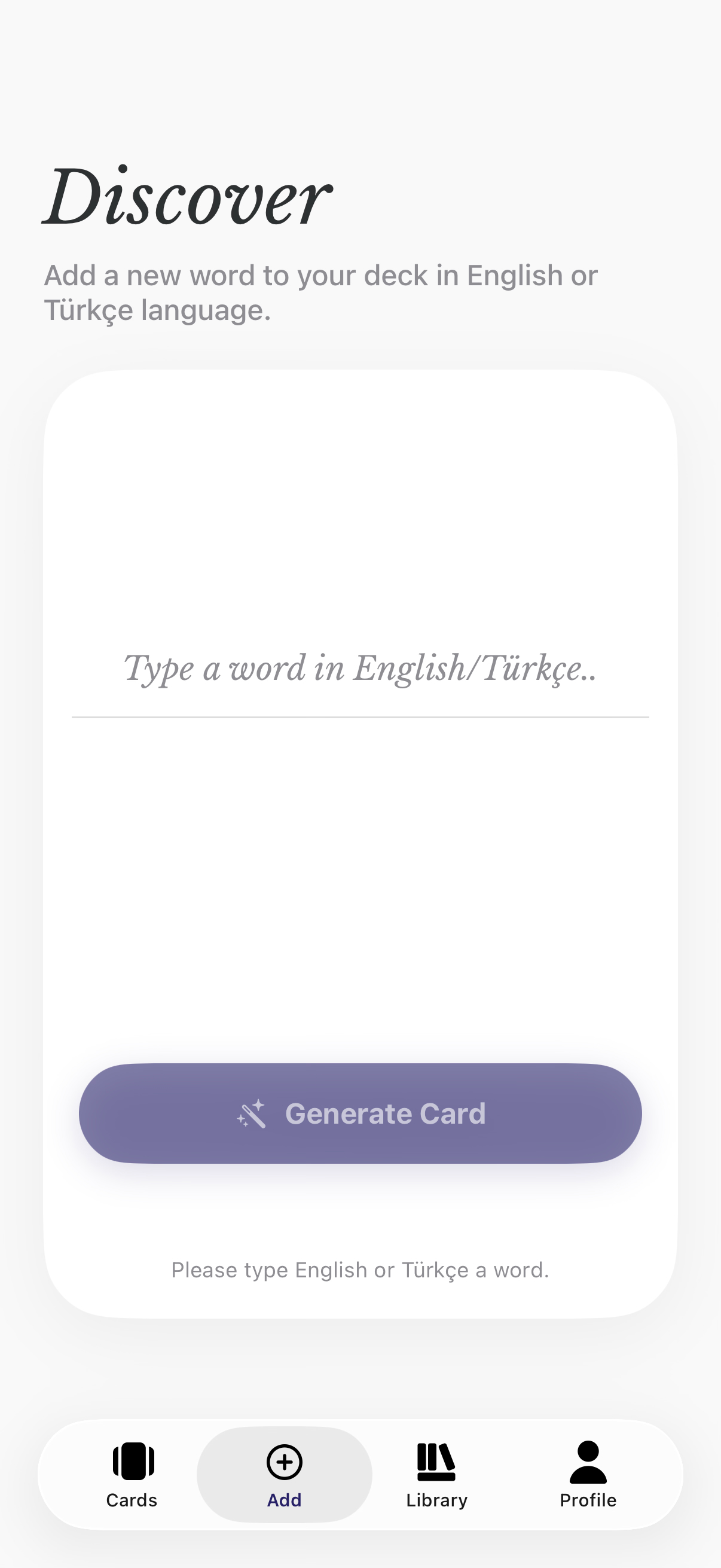The width and height of the screenshot is (721, 1568).
Task: Go to the Profile tab
Action: pyautogui.click(x=588, y=1474)
